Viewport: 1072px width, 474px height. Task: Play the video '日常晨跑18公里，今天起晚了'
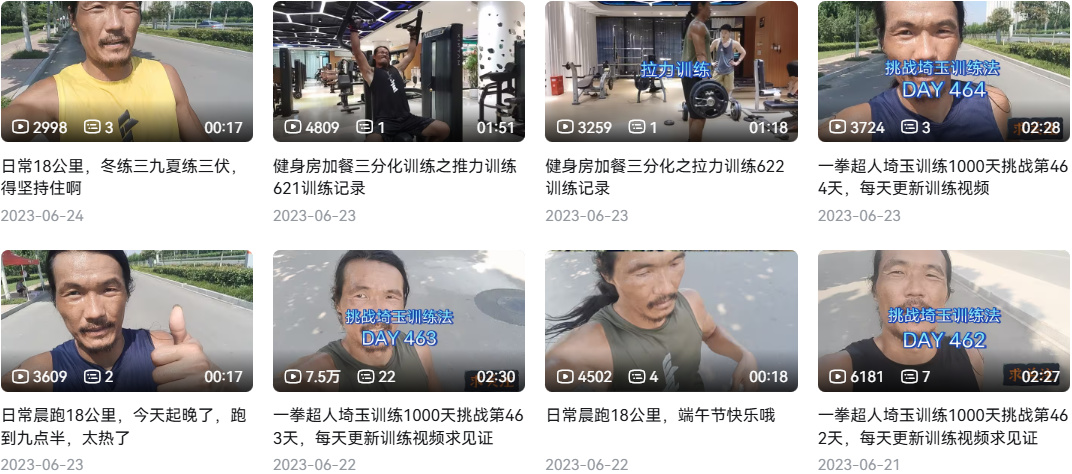(x=126, y=320)
